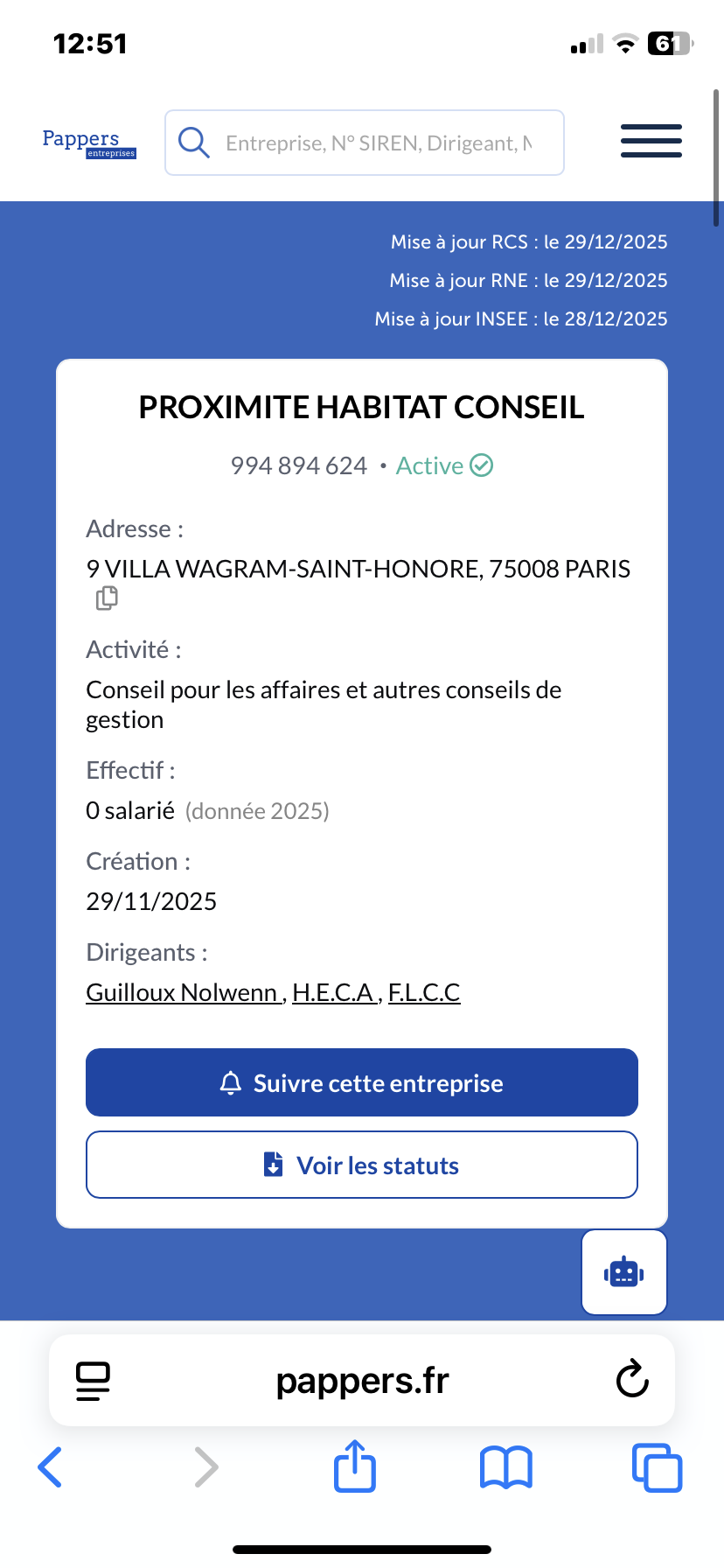
Task: Open the F.L.C.C director link
Action: coord(424,992)
